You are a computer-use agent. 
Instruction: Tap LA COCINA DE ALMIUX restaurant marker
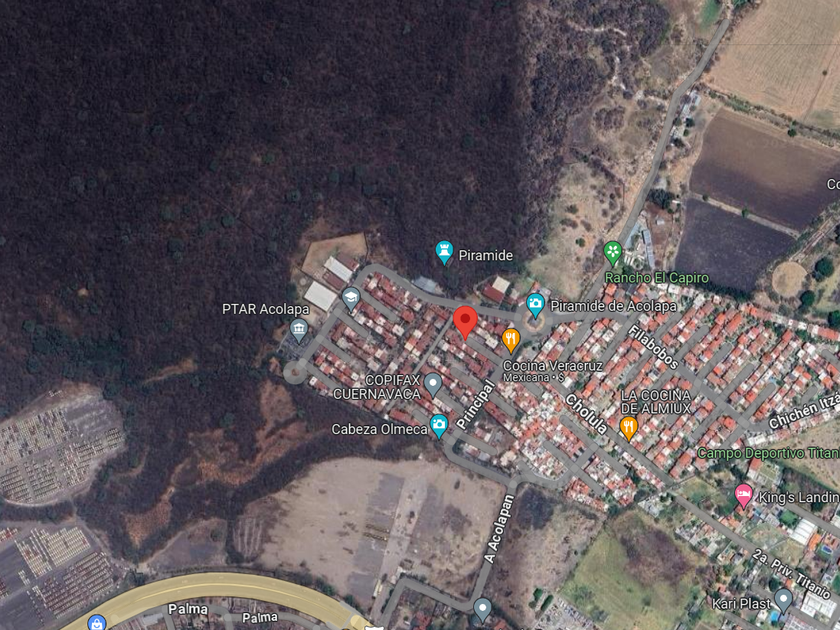coord(628,429)
